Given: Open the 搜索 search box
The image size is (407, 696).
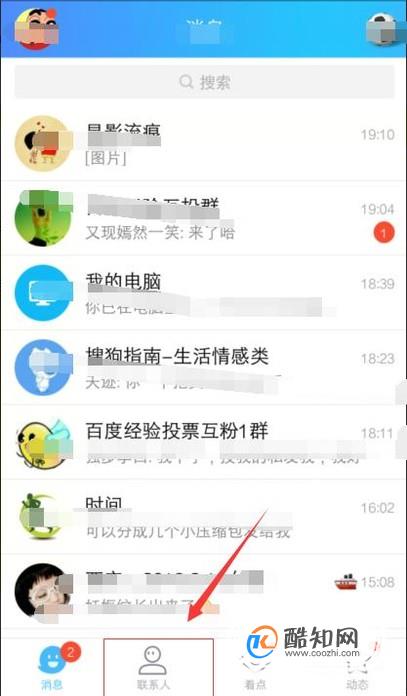Looking at the screenshot, I should click(x=204, y=82).
